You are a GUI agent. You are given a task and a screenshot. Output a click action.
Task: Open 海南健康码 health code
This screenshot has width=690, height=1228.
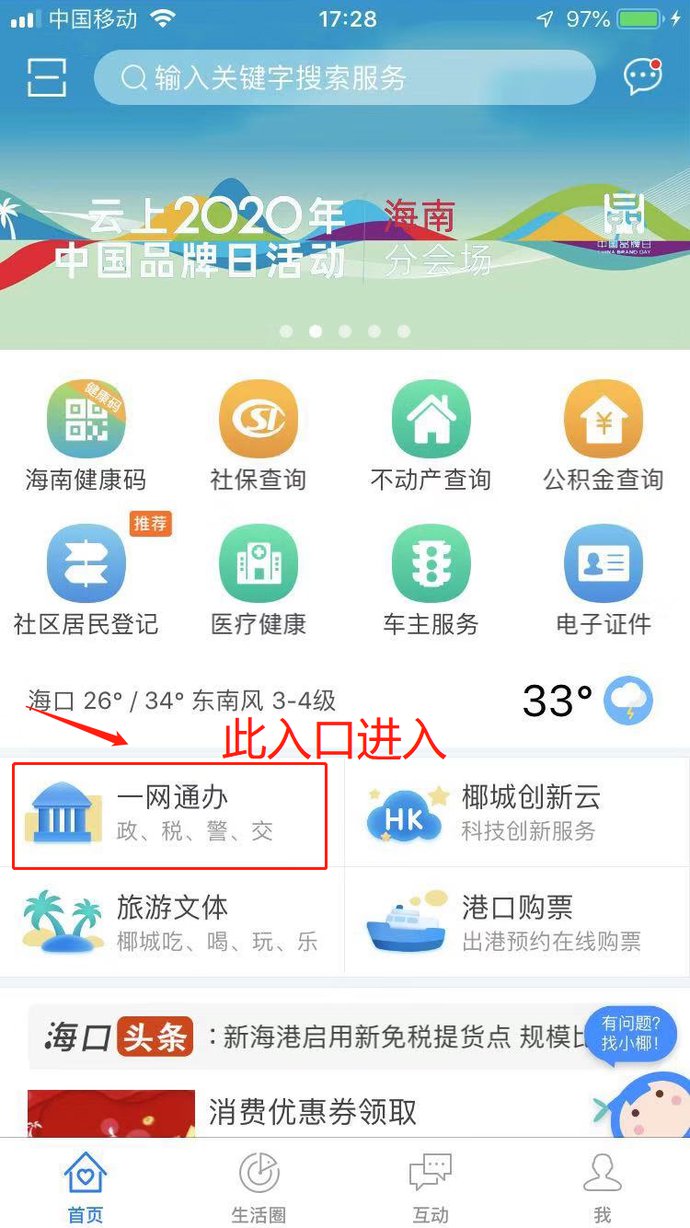pyautogui.click(x=86, y=437)
